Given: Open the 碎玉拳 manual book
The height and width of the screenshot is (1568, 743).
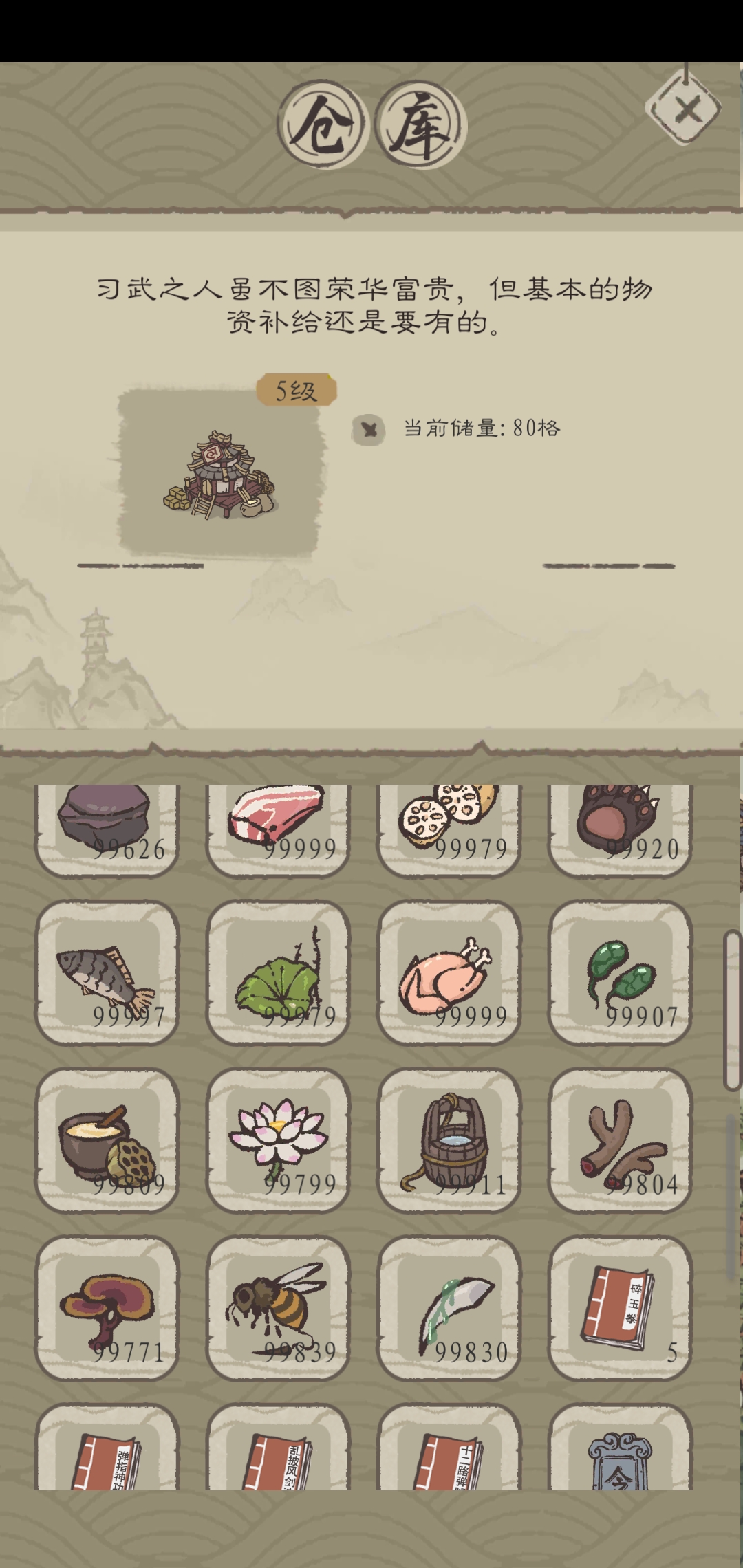Looking at the screenshot, I should (620, 1308).
